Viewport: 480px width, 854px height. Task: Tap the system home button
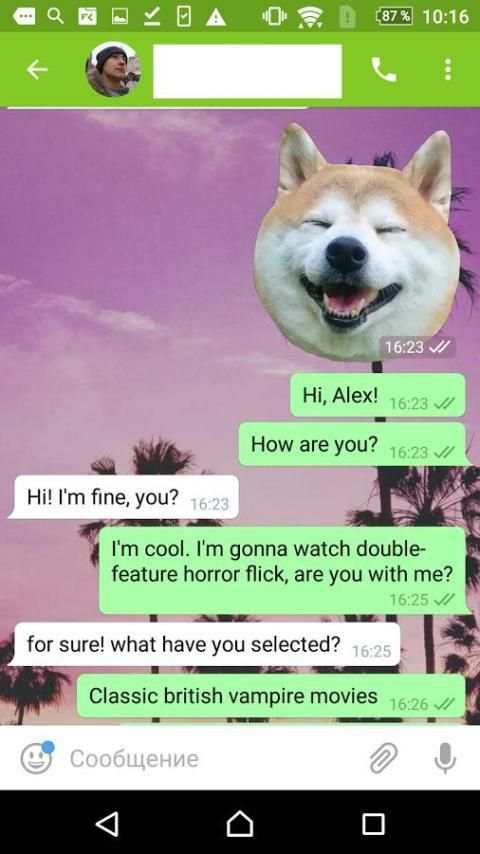pos(240,824)
